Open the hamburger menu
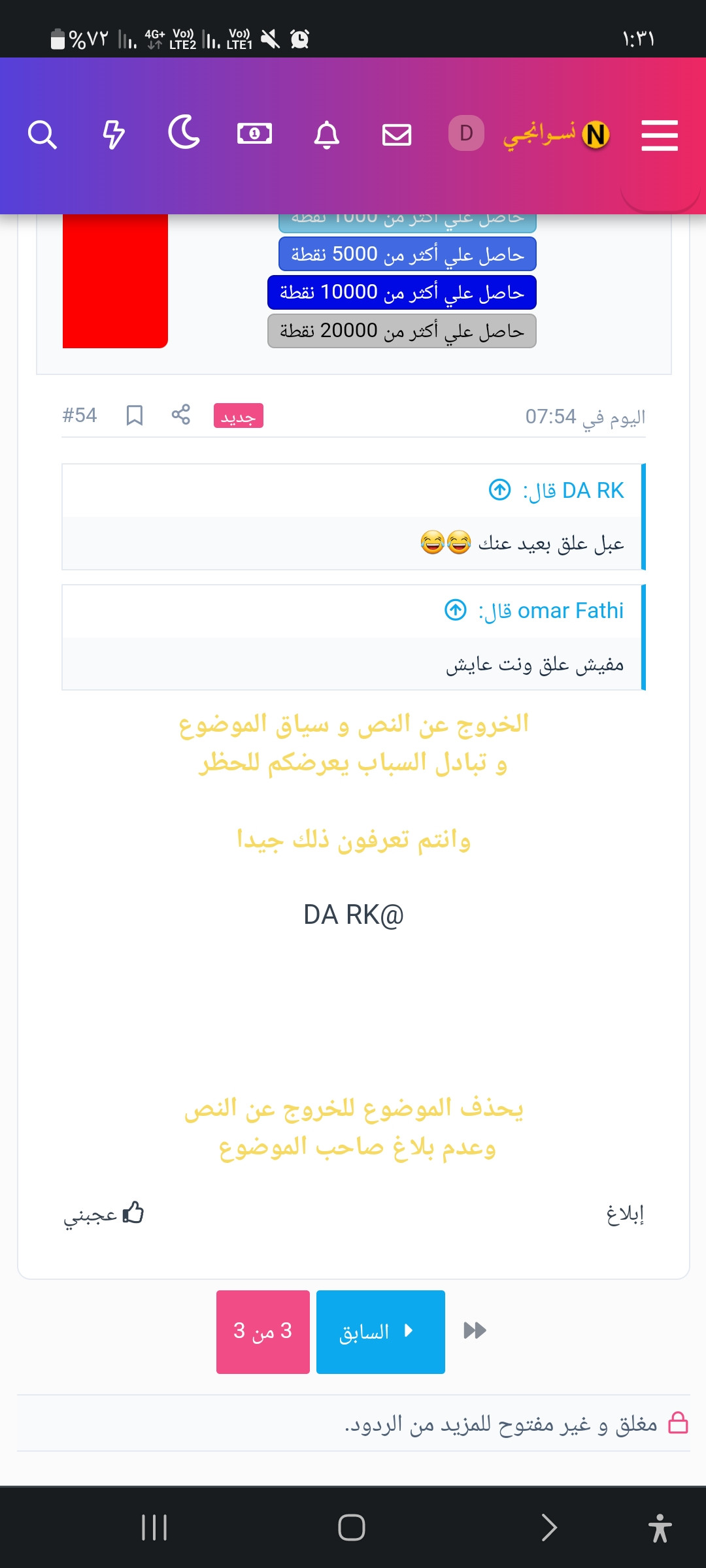The height and width of the screenshot is (1568, 706). tap(660, 135)
